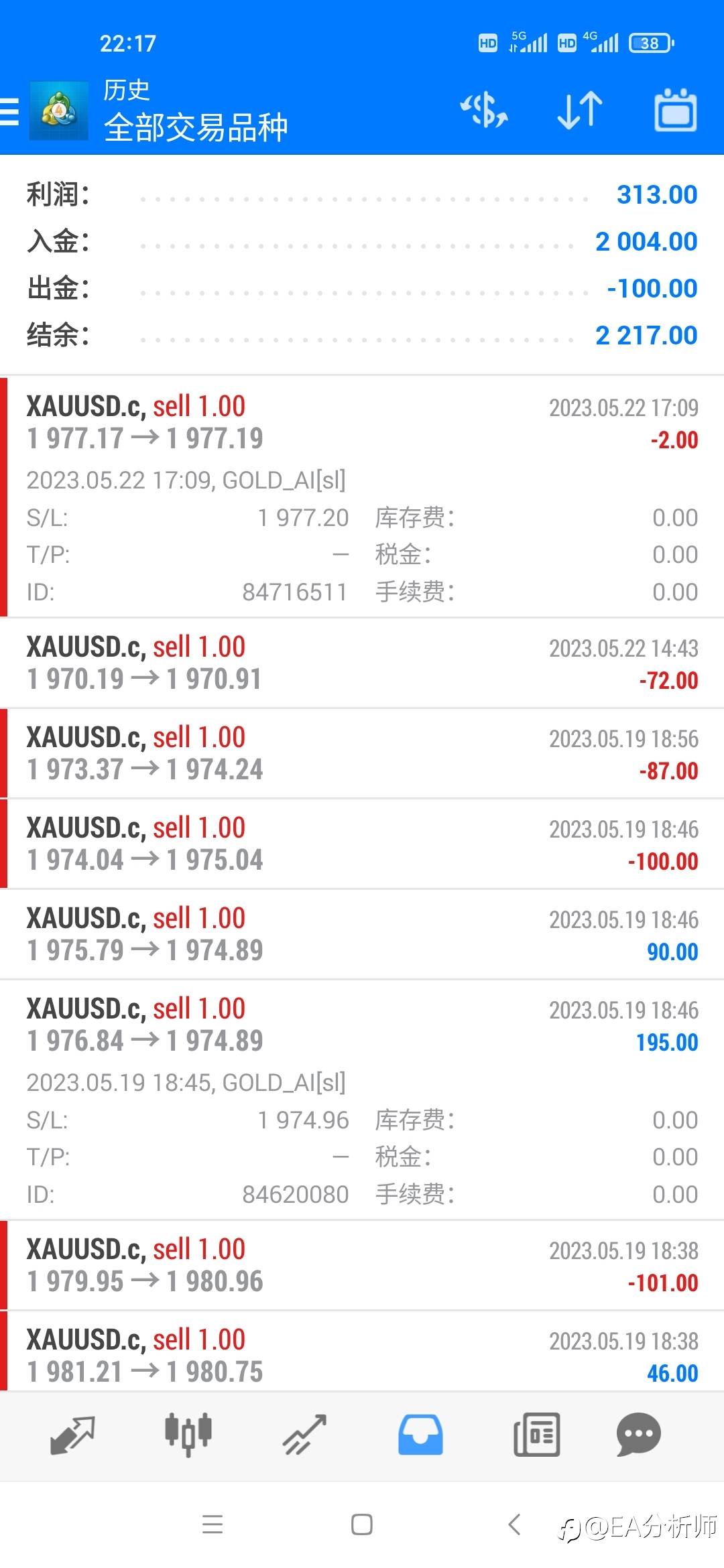The image size is (724, 1568).
Task: Switch to the News tab
Action: pos(536,1435)
